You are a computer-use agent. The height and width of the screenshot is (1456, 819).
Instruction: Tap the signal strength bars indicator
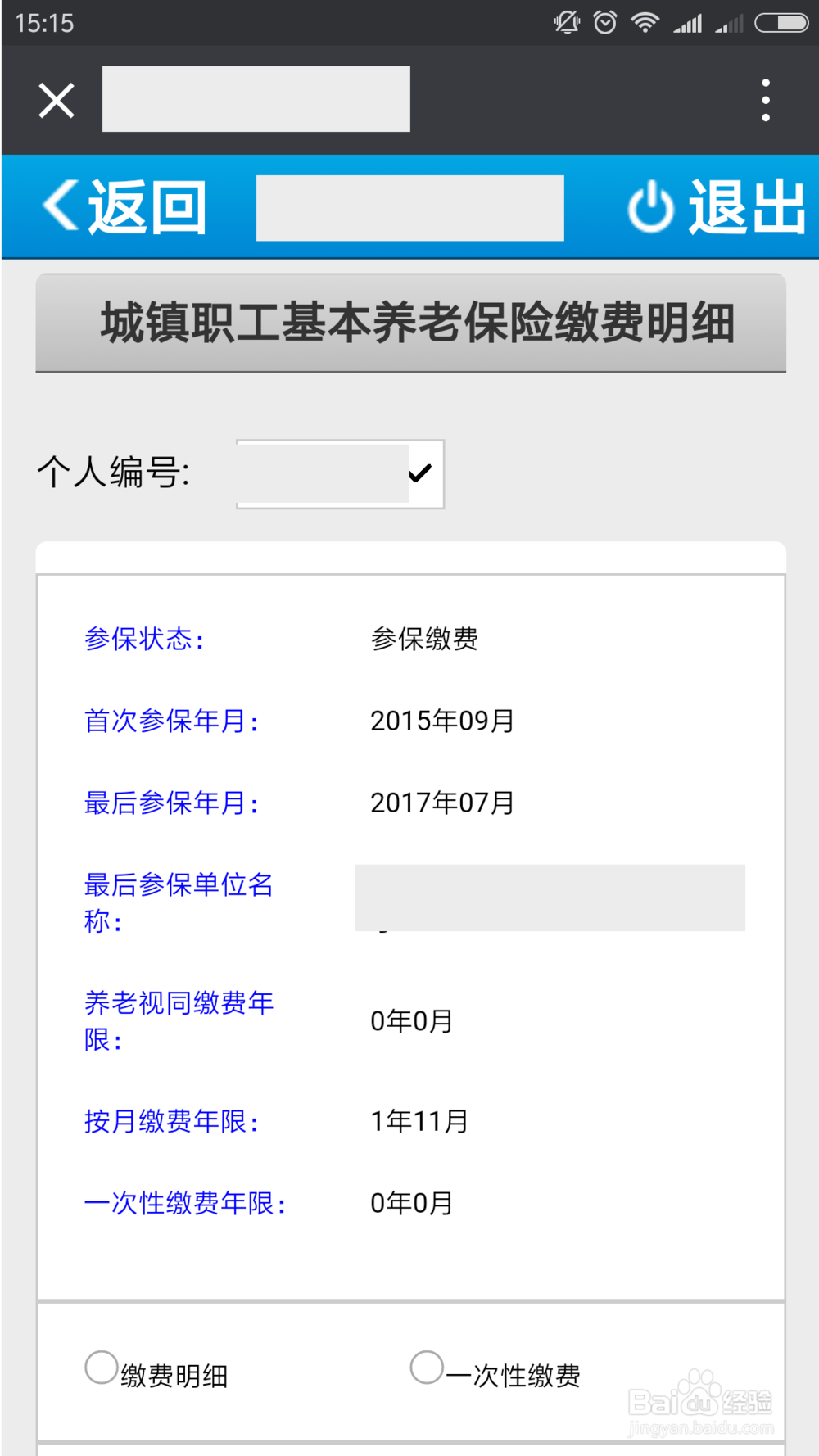(x=690, y=22)
